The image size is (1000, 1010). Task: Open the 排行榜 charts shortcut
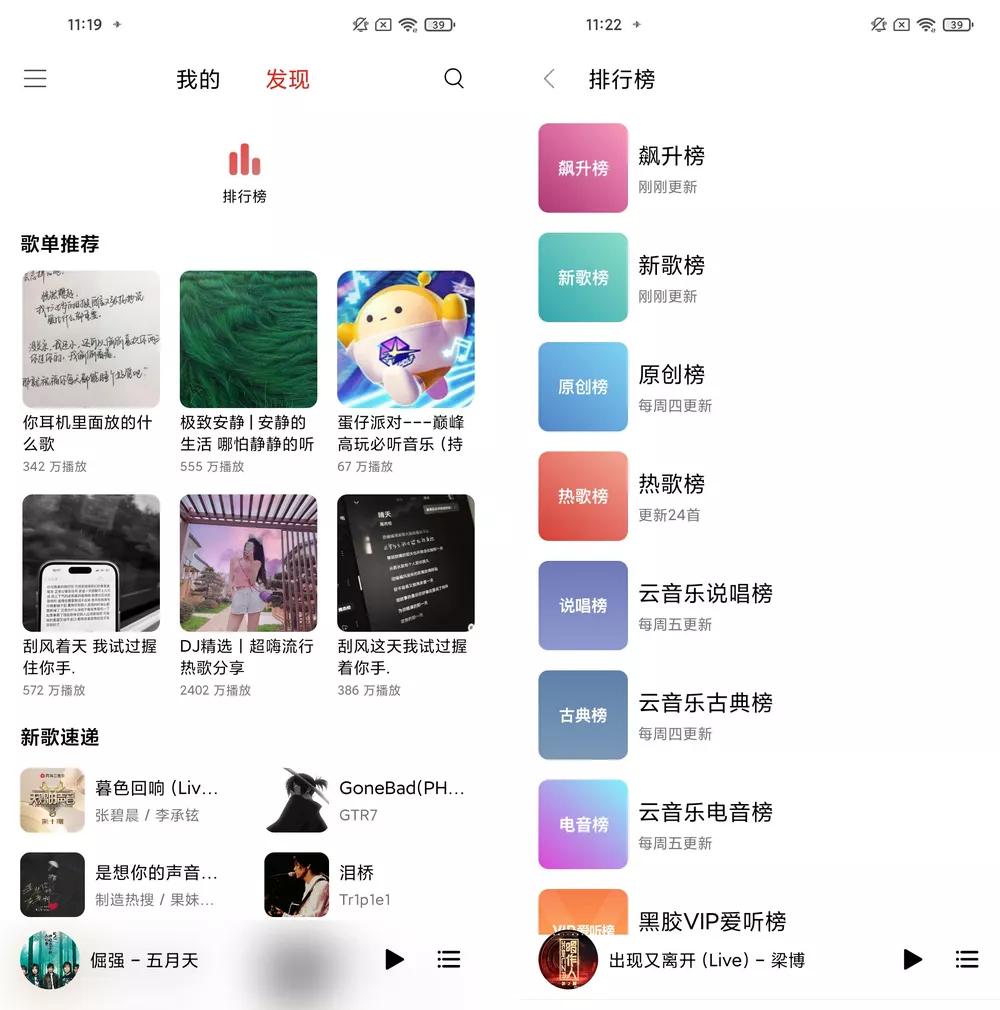[244, 172]
